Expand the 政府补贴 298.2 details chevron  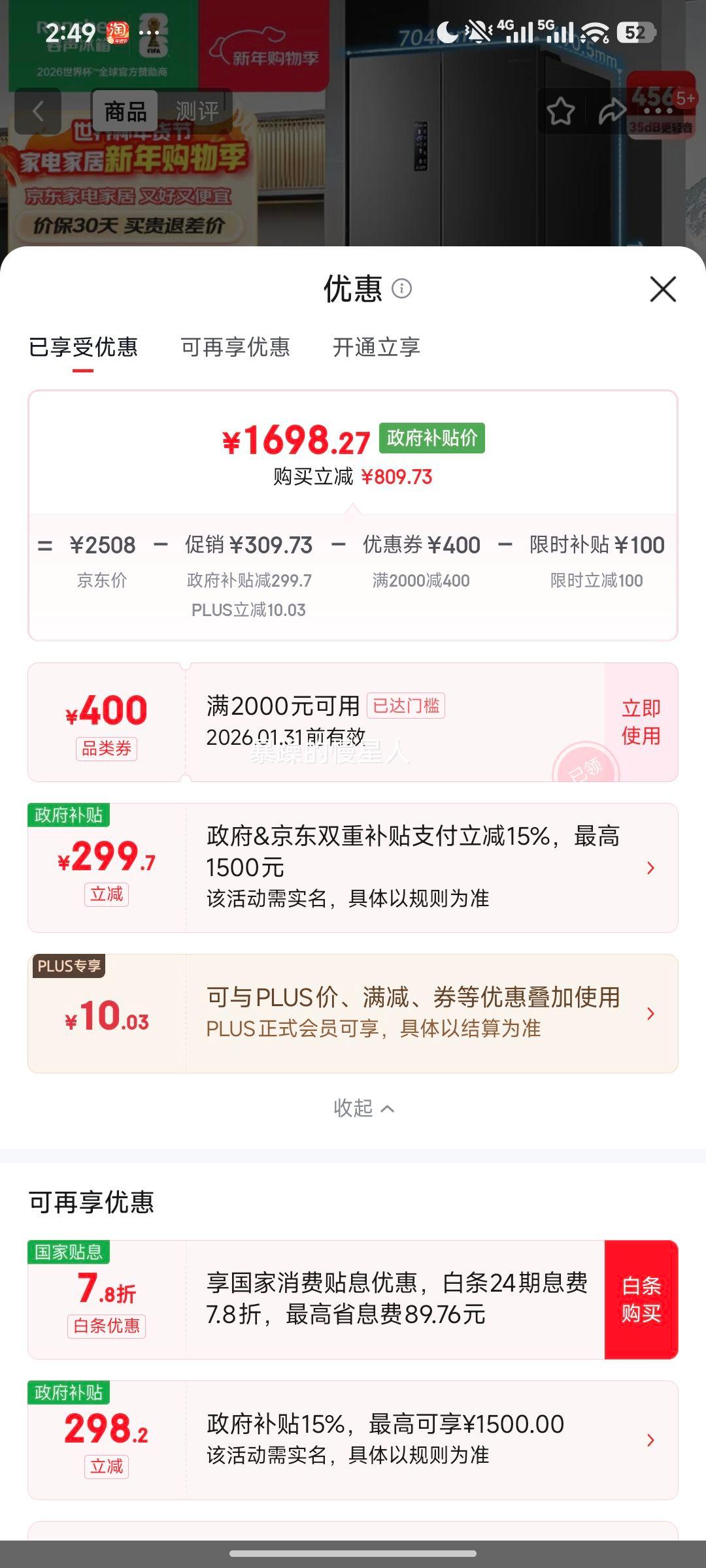650,1440
